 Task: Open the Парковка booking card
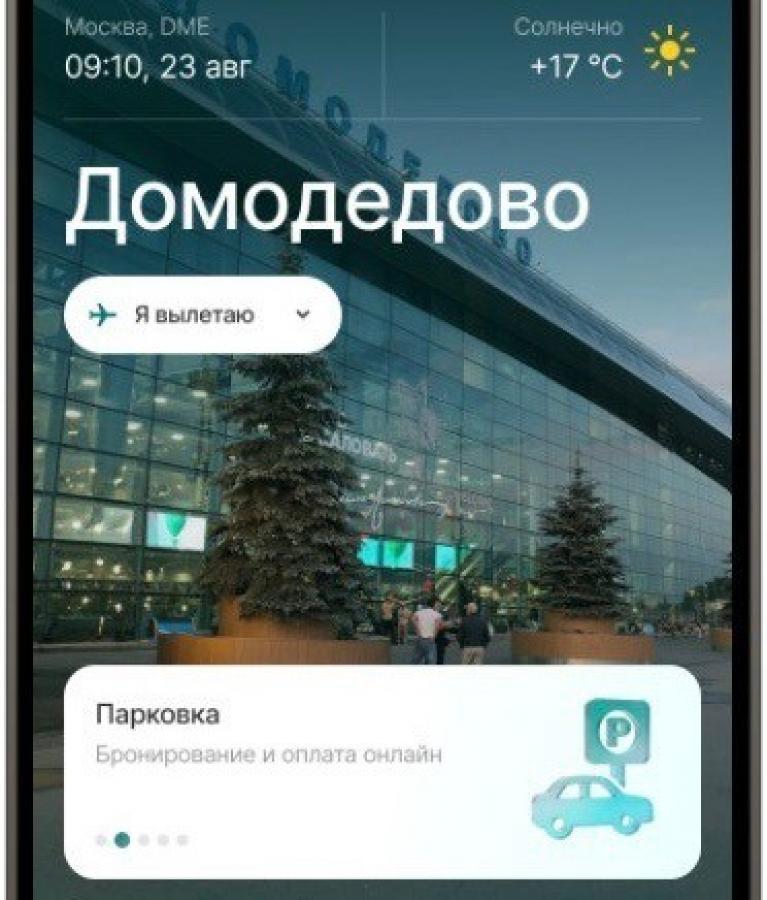pyautogui.click(x=380, y=770)
